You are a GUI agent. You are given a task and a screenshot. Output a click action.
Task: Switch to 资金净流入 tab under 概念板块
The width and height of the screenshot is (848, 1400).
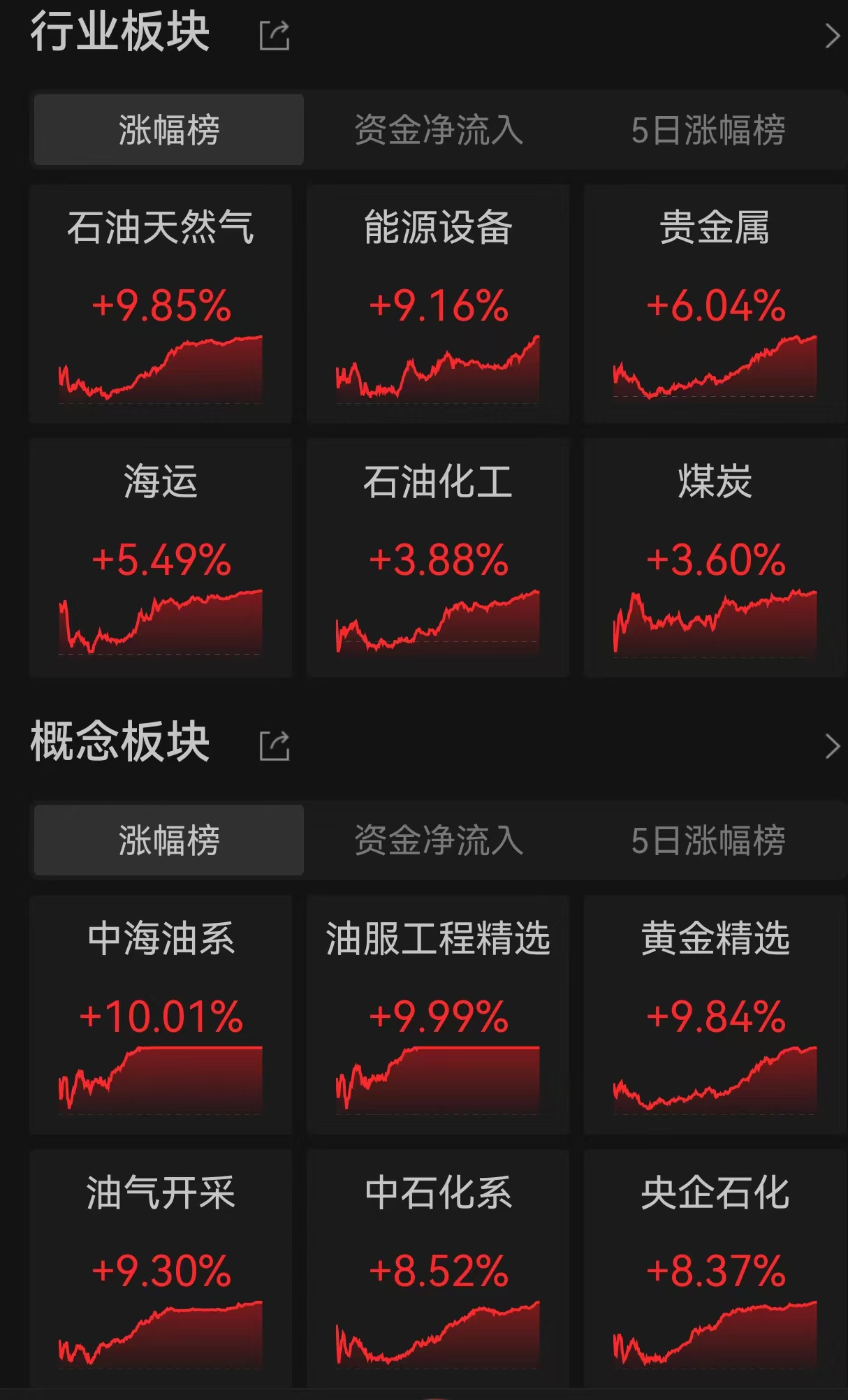point(439,840)
